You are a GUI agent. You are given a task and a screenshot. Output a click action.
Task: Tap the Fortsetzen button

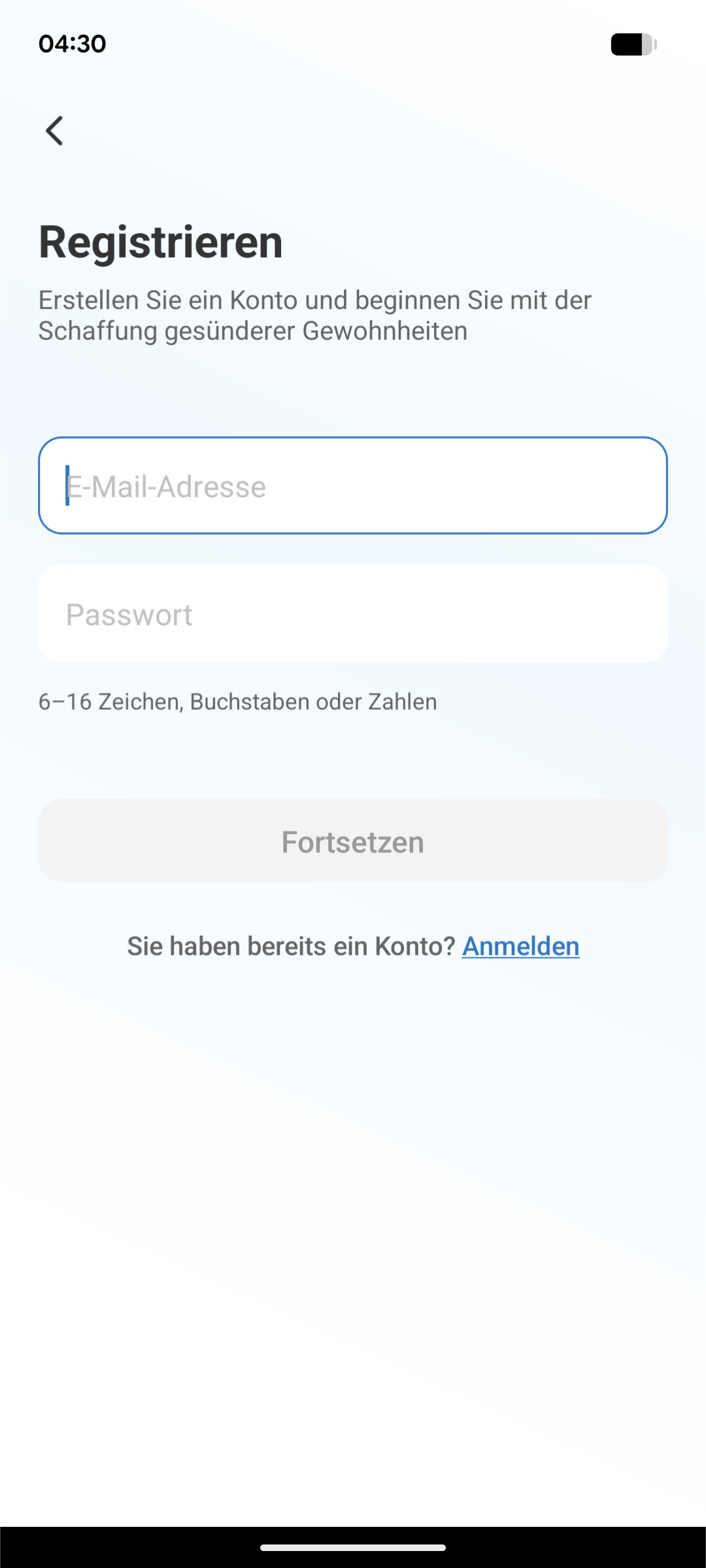[x=353, y=841]
